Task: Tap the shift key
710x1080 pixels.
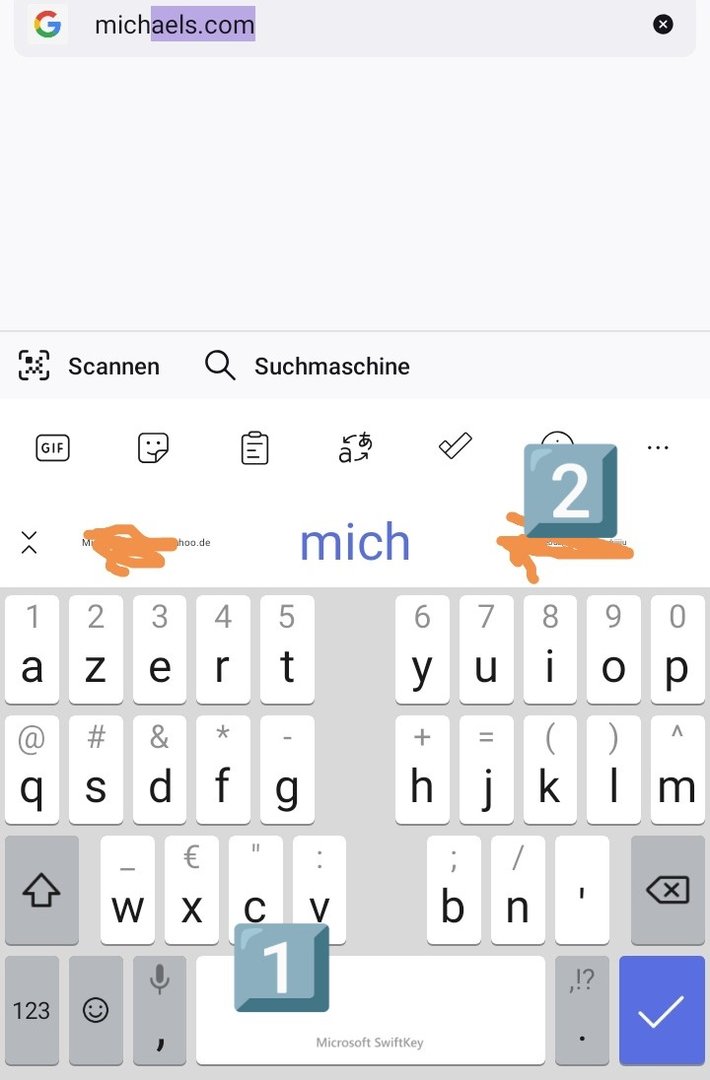Action: click(x=42, y=890)
